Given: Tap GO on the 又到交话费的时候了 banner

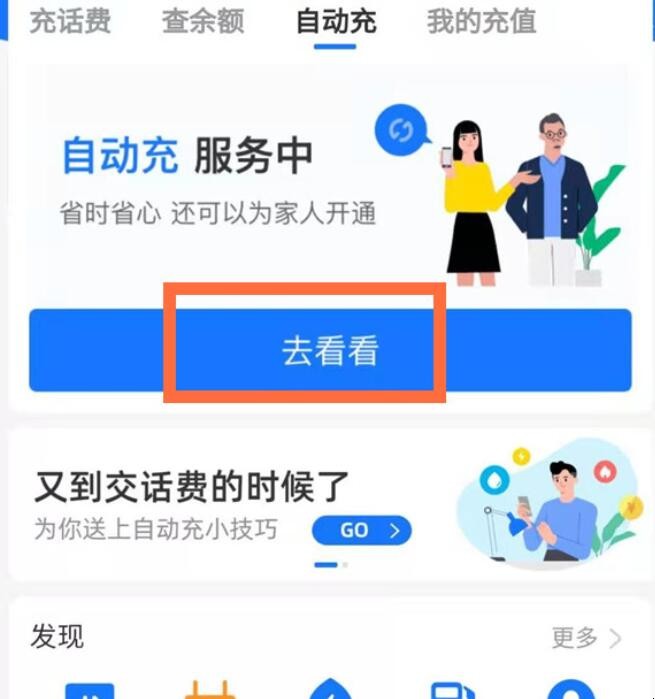Looking at the screenshot, I should tap(361, 530).
